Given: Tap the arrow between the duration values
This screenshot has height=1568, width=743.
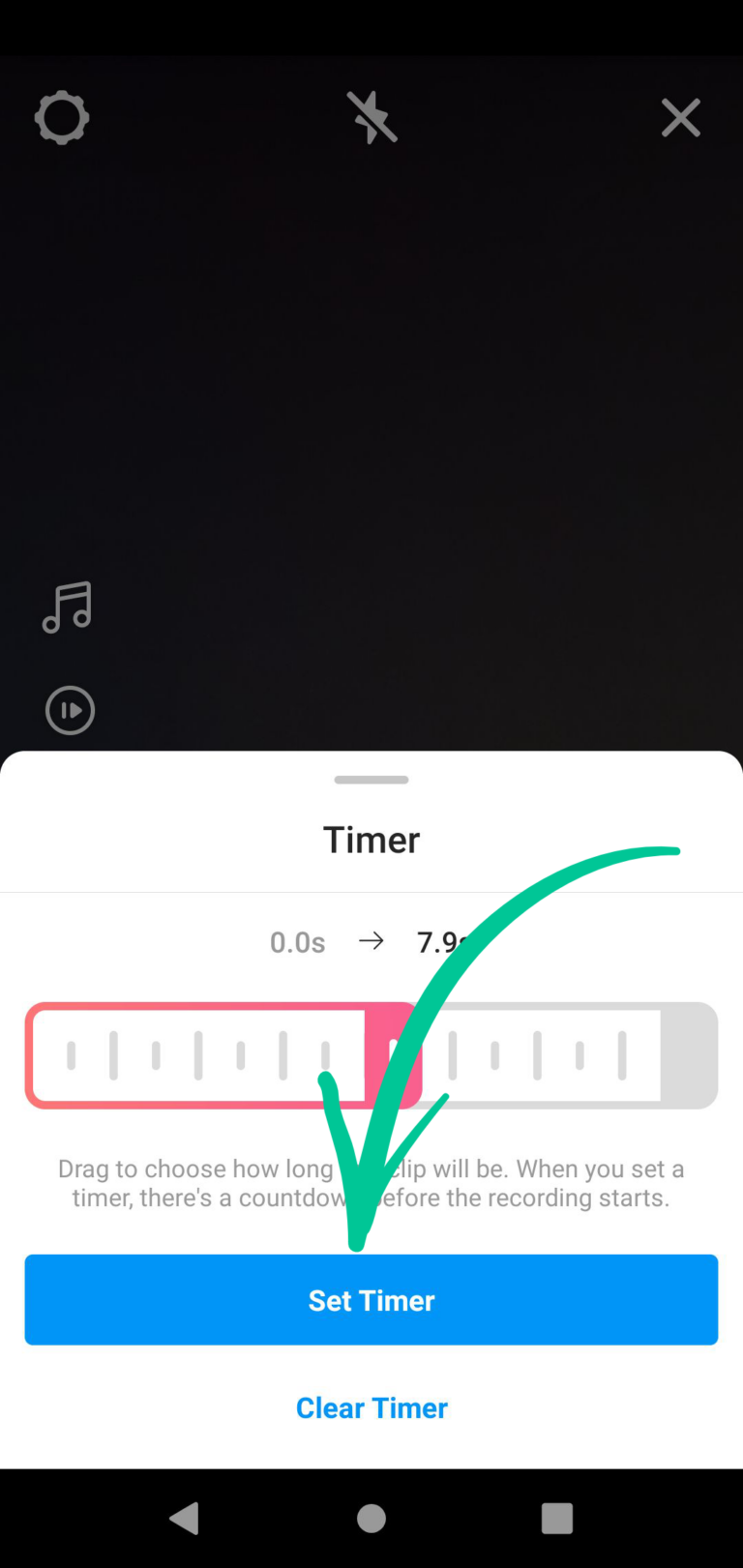Looking at the screenshot, I should (x=372, y=941).
